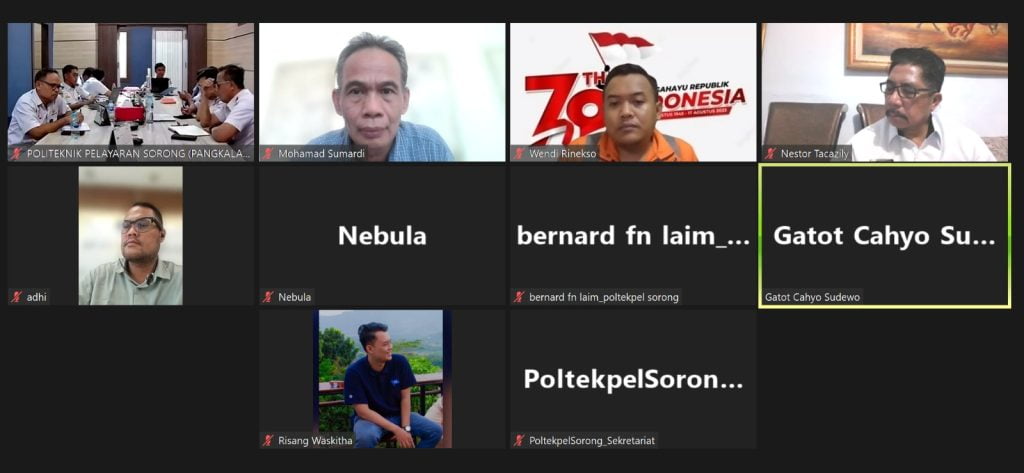1024x473 pixels.
Task: Select the Nebula participant tile
Action: click(382, 235)
